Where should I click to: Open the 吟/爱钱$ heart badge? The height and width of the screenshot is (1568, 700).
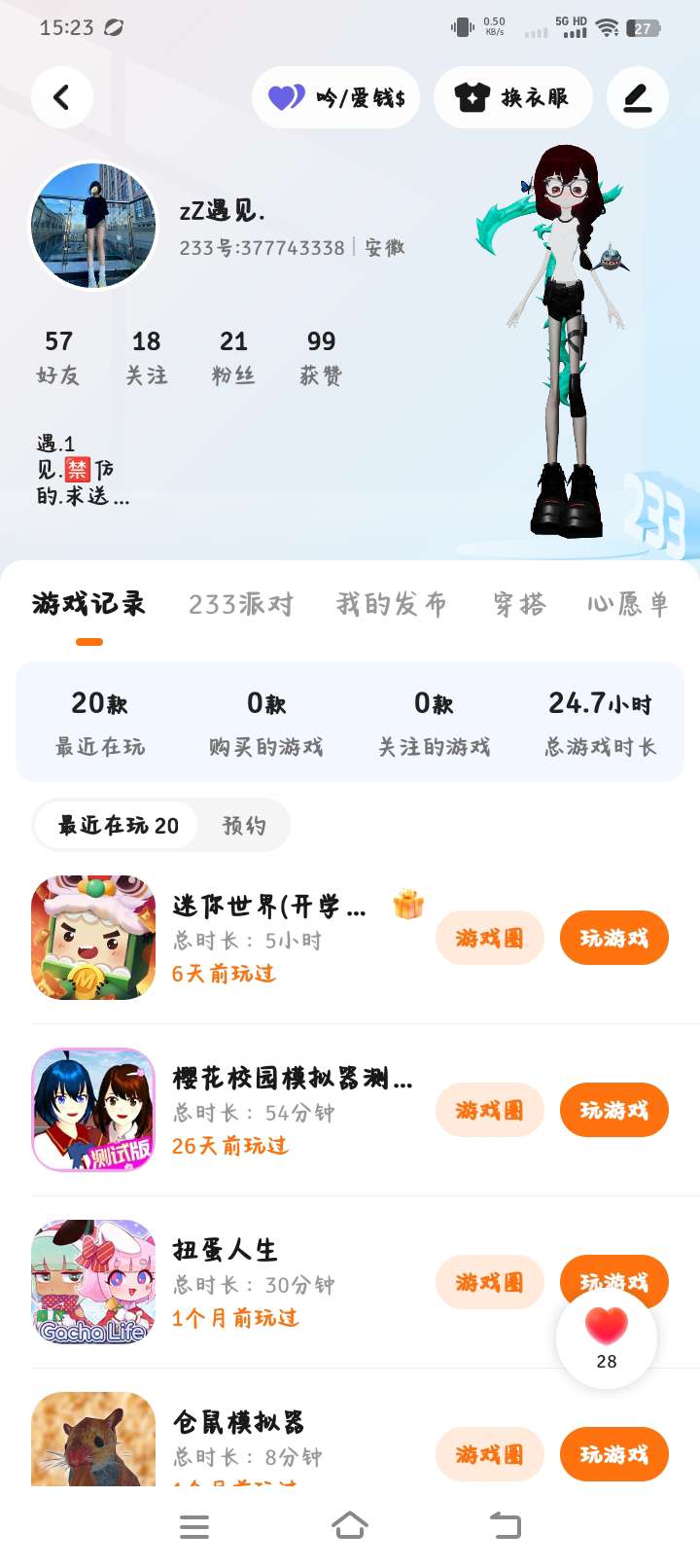335,97
